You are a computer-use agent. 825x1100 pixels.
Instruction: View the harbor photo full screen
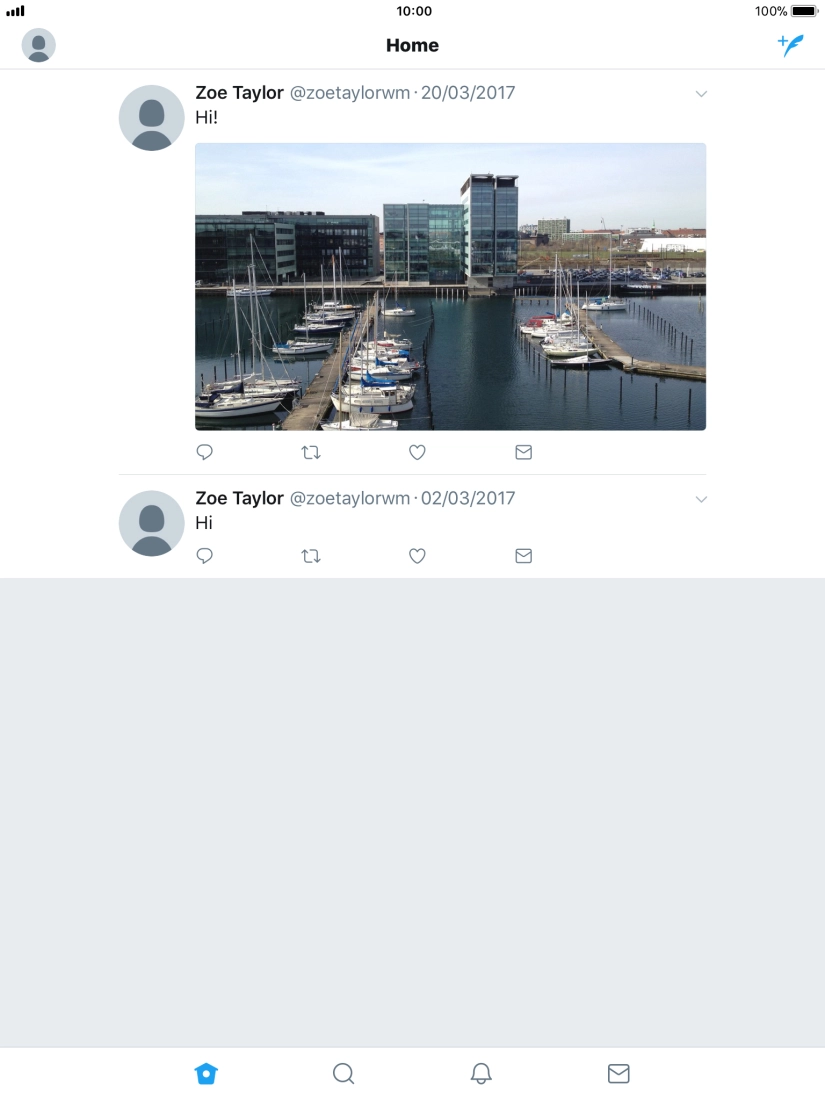[450, 286]
